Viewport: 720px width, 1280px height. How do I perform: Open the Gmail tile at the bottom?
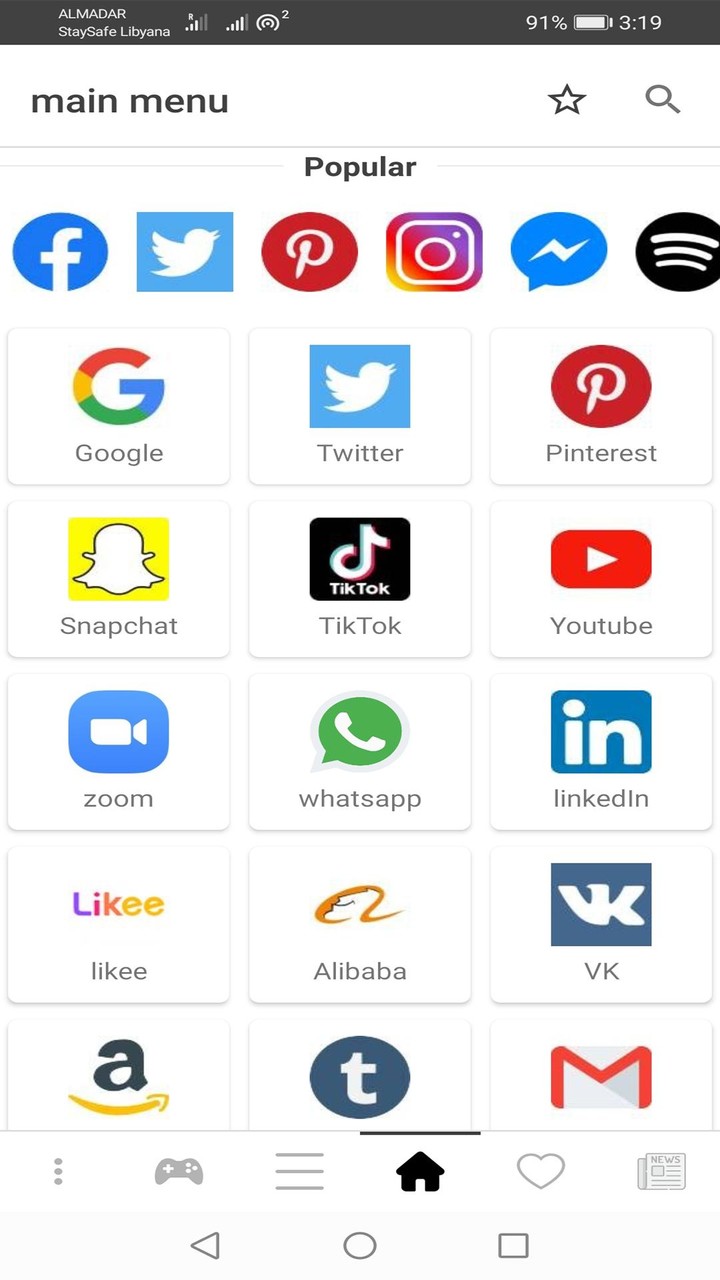tap(601, 1077)
